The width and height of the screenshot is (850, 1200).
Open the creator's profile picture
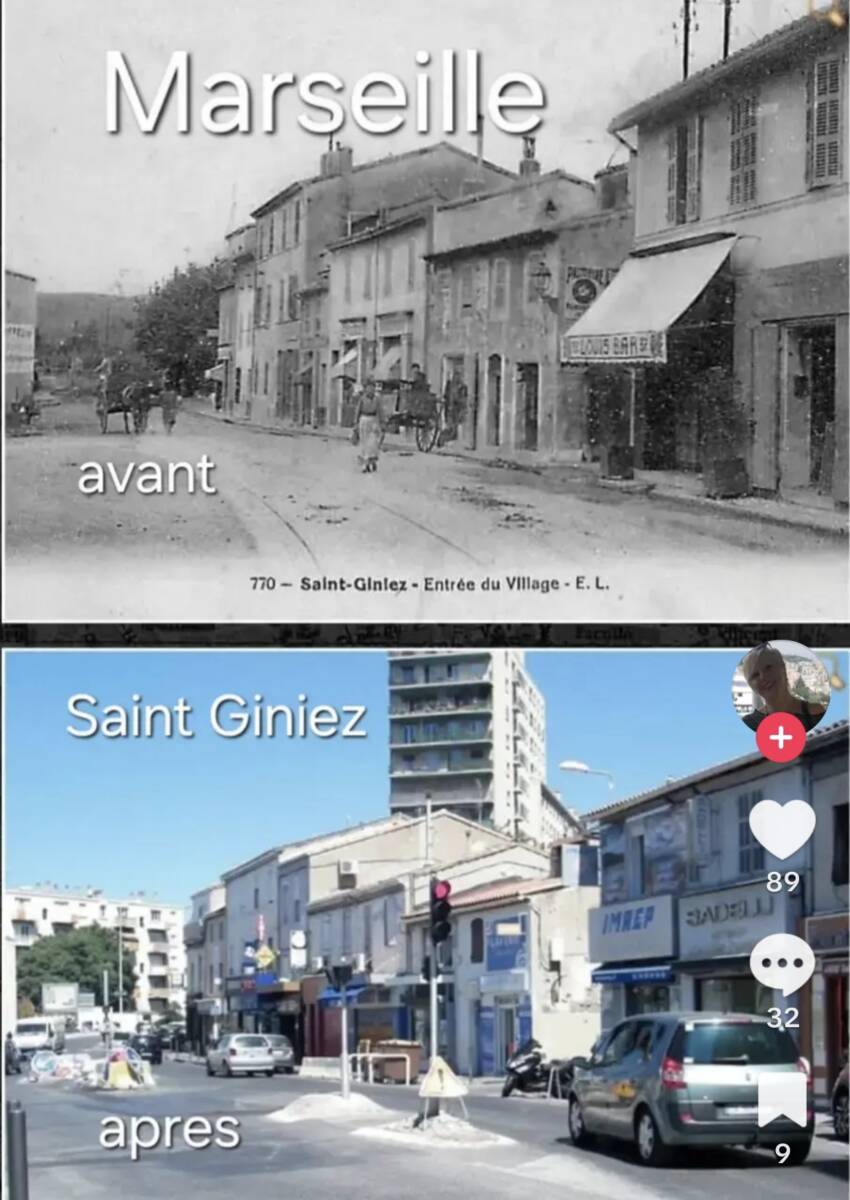[783, 683]
